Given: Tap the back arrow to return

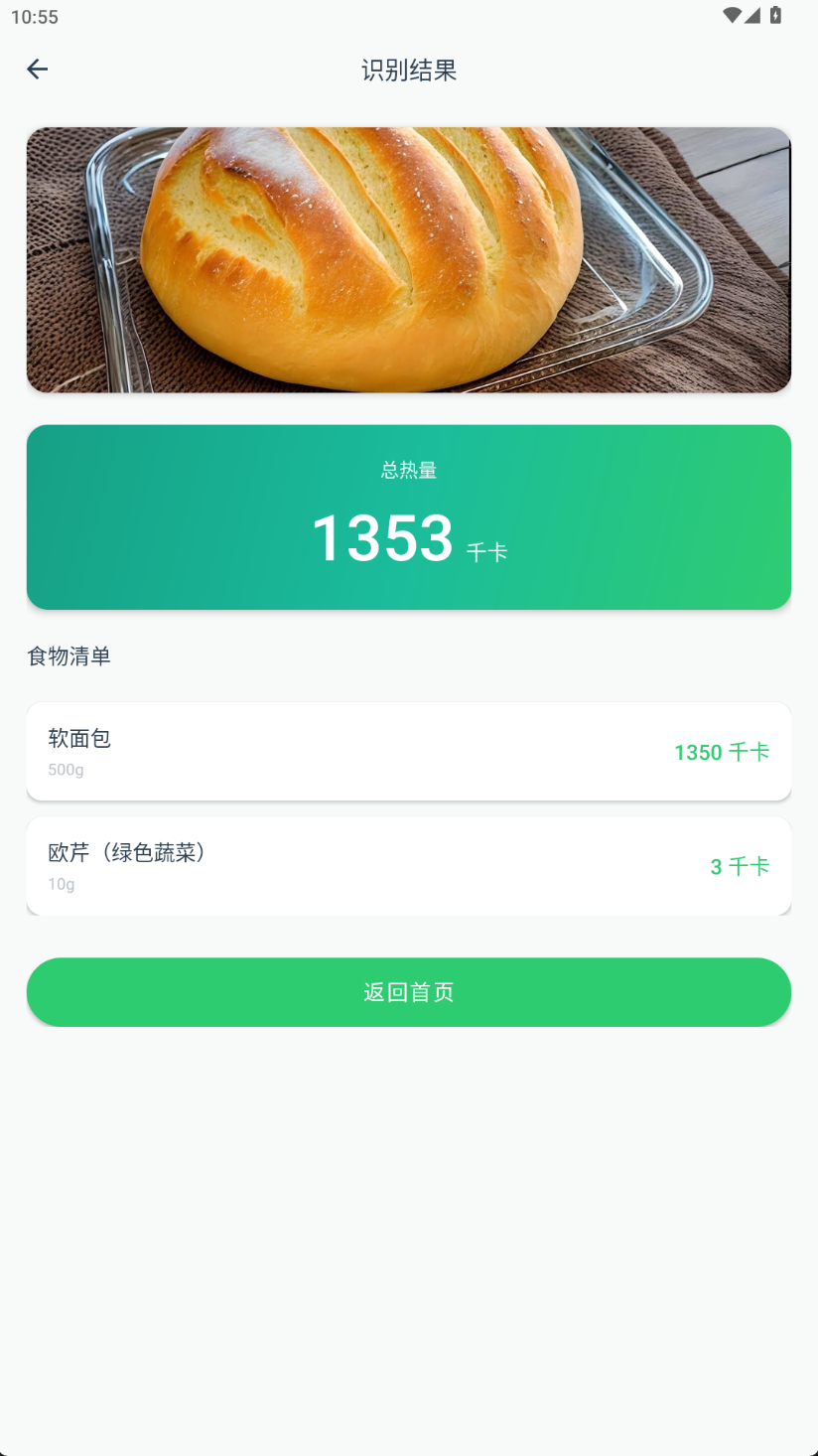Looking at the screenshot, I should click(x=37, y=68).
